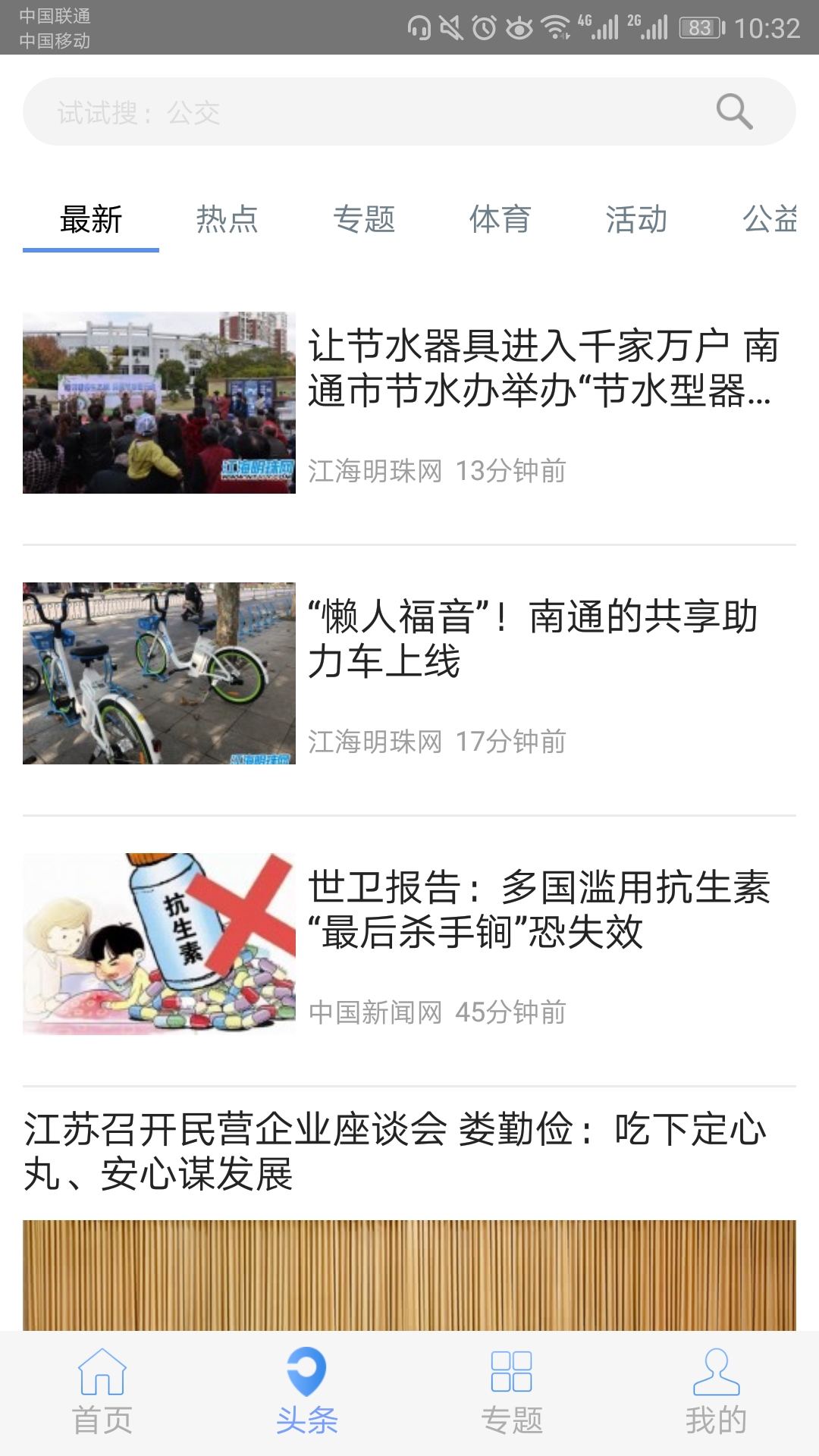Tap the 江海明珠网 source label

point(375,470)
